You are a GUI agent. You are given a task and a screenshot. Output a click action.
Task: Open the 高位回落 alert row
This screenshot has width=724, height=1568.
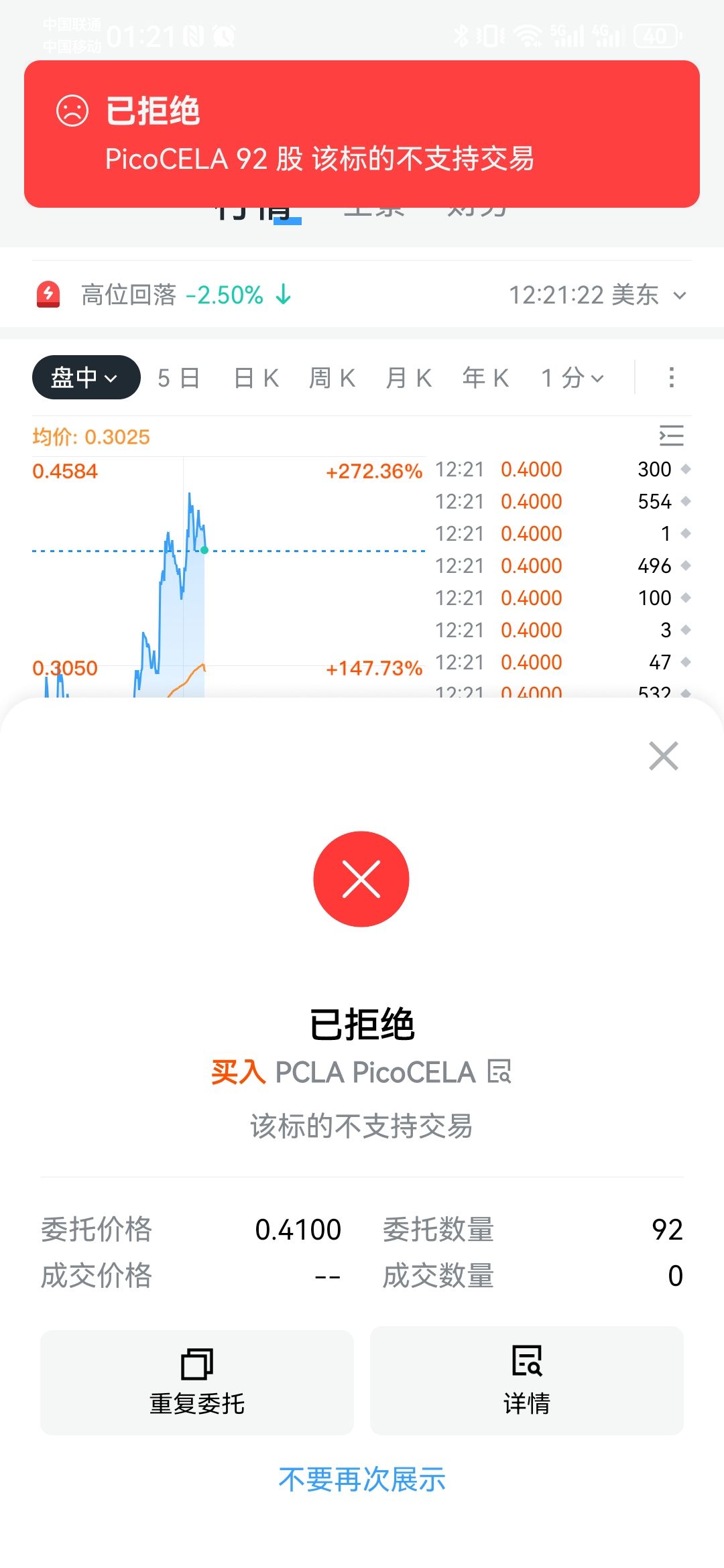pos(168,295)
